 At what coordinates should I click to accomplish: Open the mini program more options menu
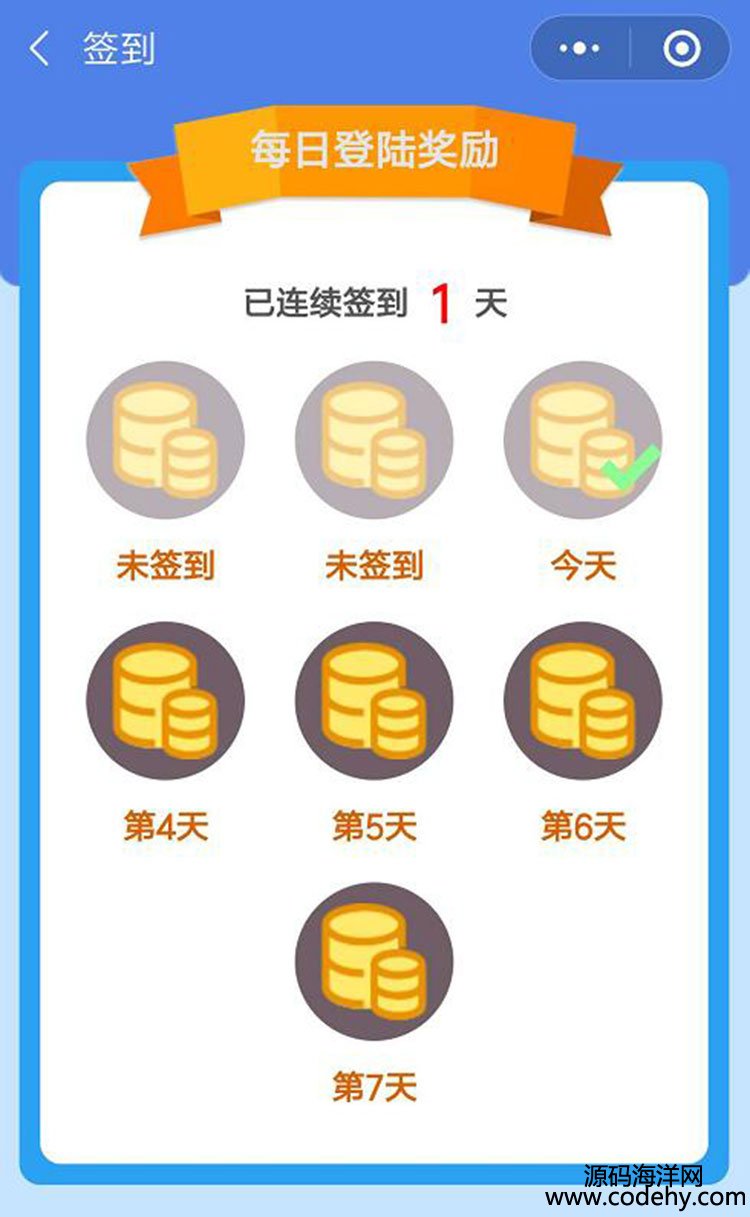[x=580, y=48]
